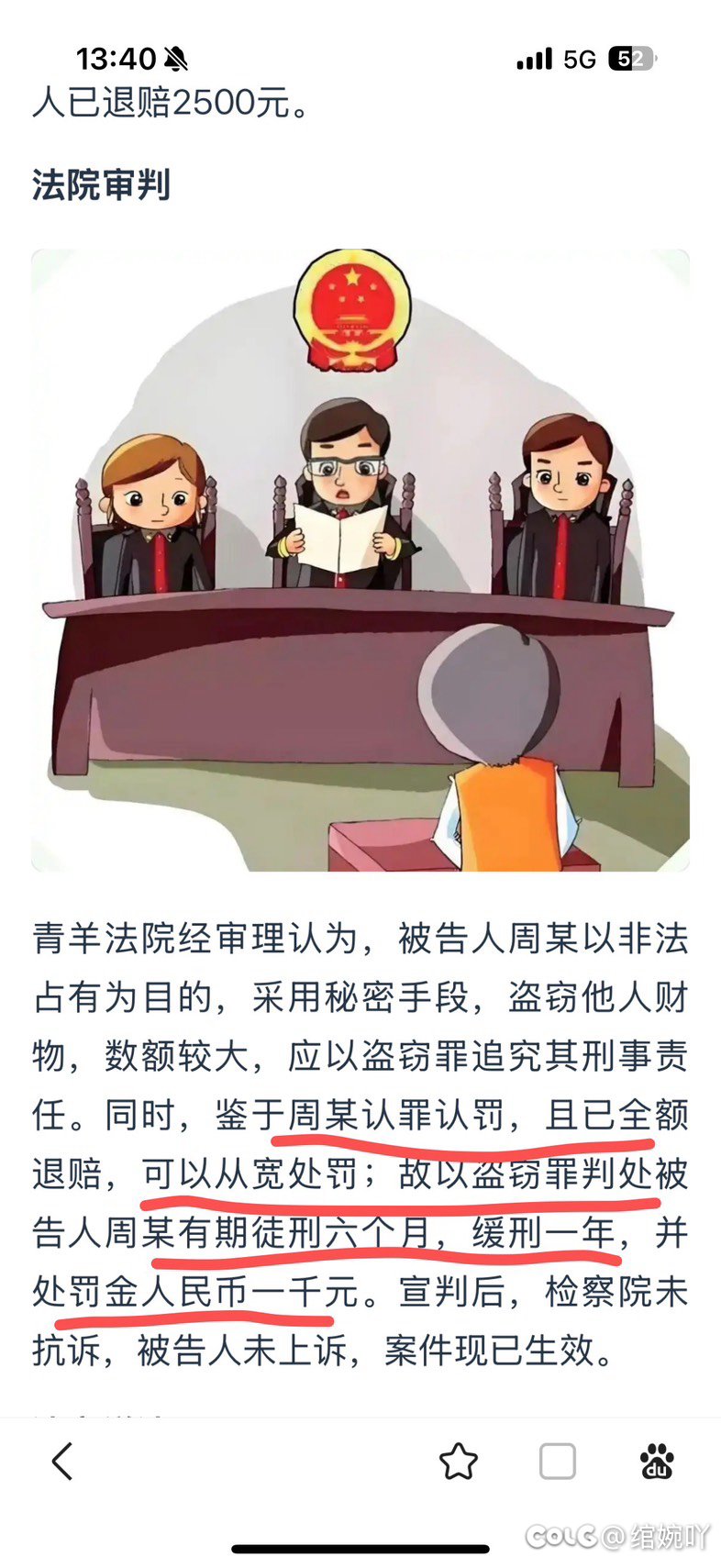This screenshot has height=1568, width=721.
Task: Open the Baidu paw home icon
Action: point(657,1461)
